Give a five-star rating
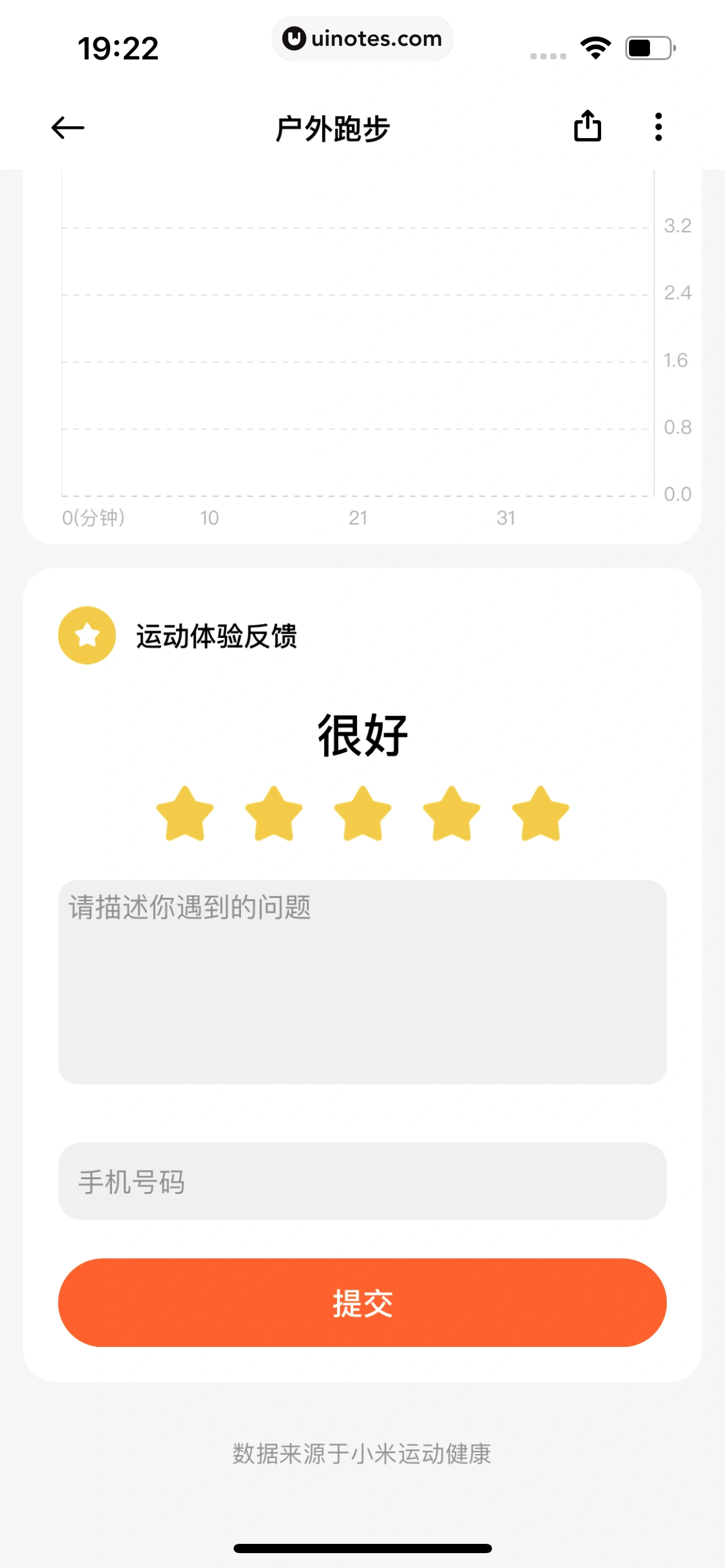This screenshot has height=1568, width=725. (x=540, y=814)
